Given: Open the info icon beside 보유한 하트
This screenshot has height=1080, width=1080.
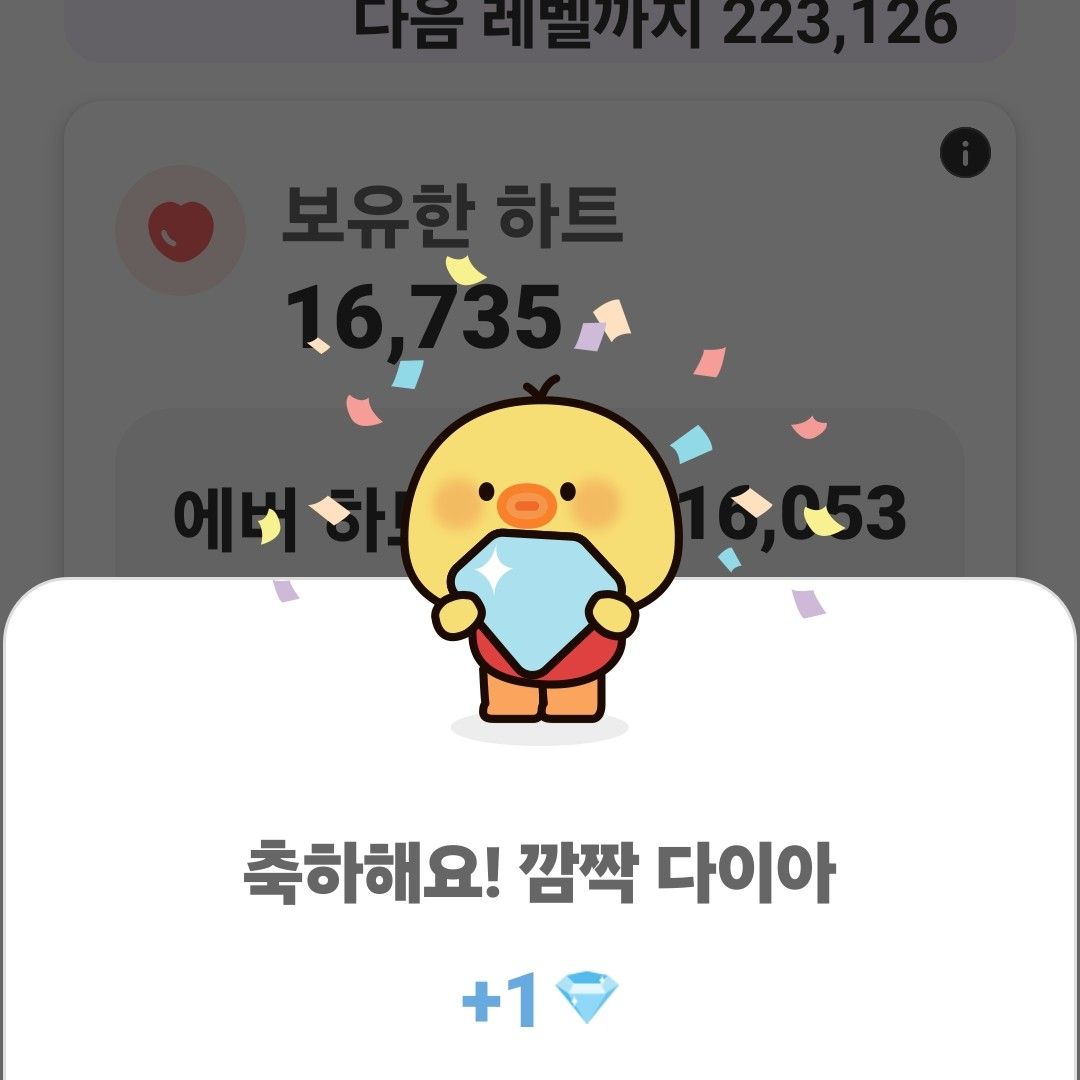Looking at the screenshot, I should click(x=965, y=154).
